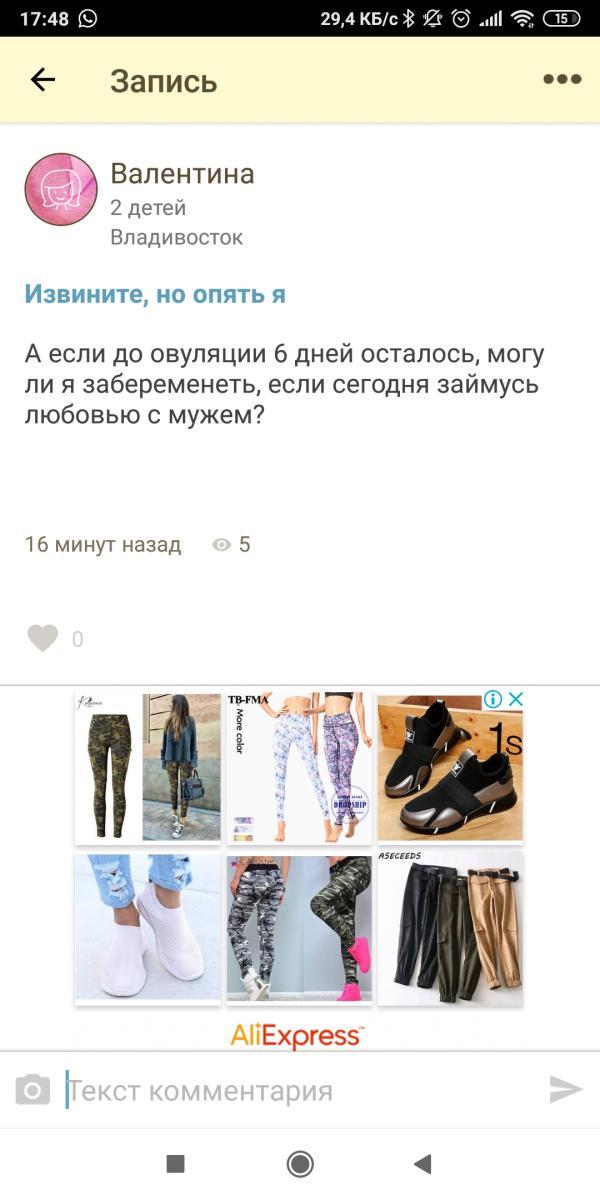This screenshot has width=600, height=1199.
Task: Like this post with the heart
Action: (x=42, y=638)
